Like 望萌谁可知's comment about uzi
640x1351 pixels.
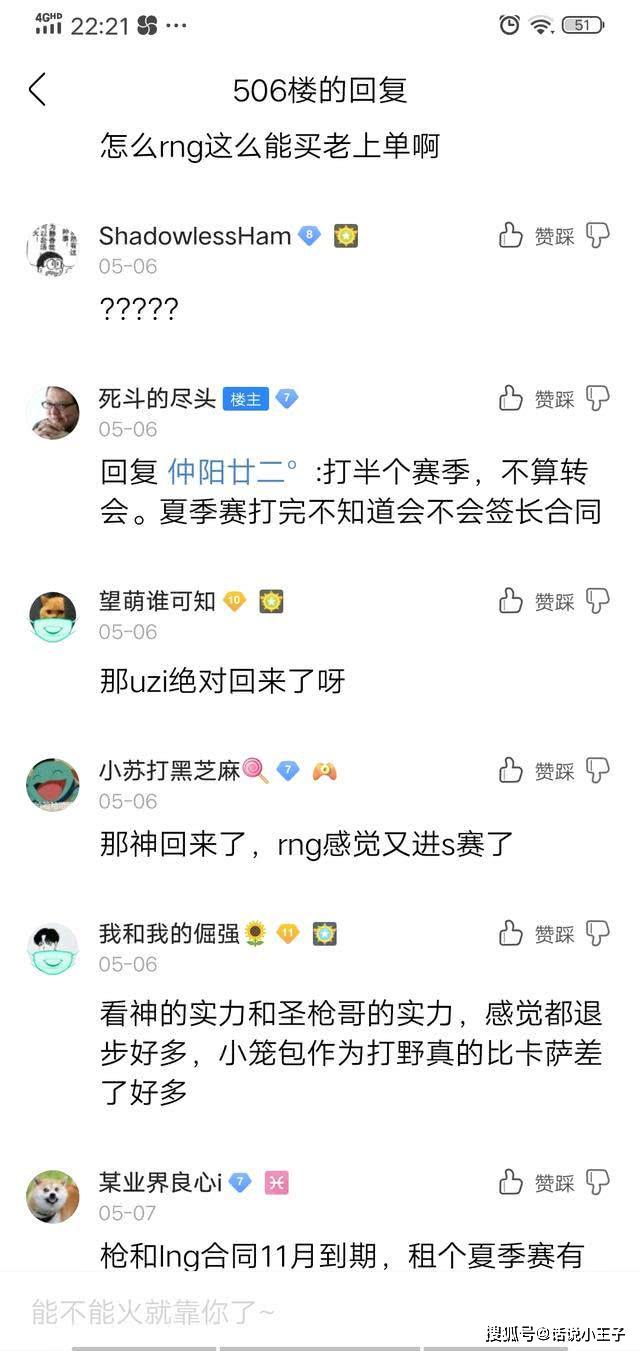click(x=511, y=601)
